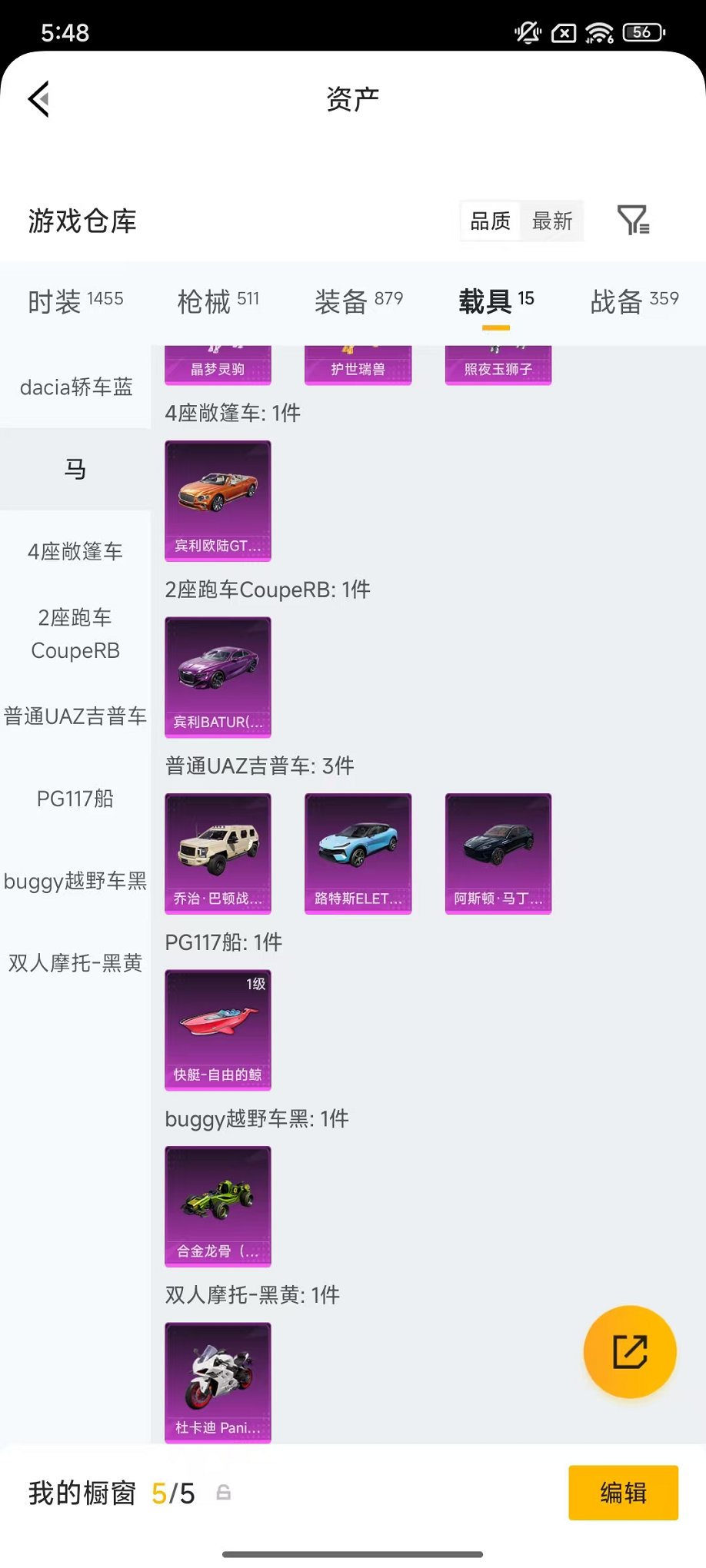This screenshot has height=1568, width=706.
Task: Jump to PG117船 category
Action: [x=75, y=799]
